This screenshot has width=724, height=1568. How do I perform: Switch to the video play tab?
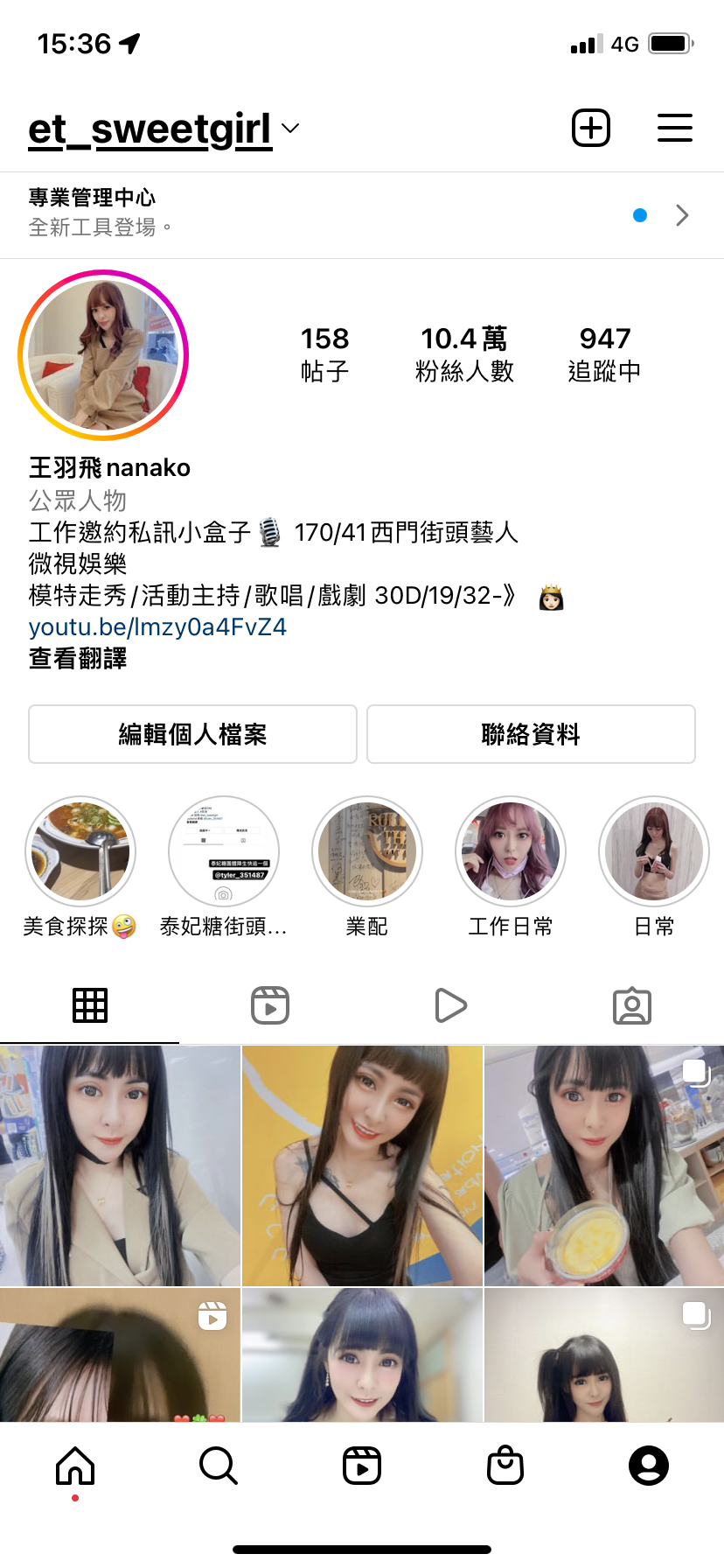(x=451, y=1006)
